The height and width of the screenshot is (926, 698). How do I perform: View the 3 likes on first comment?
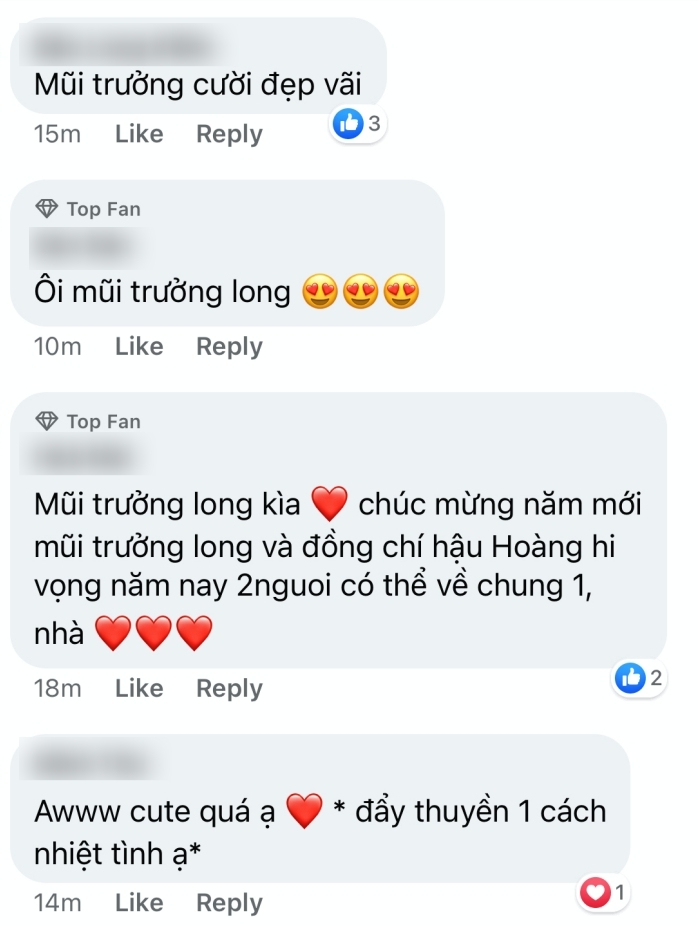point(359,124)
